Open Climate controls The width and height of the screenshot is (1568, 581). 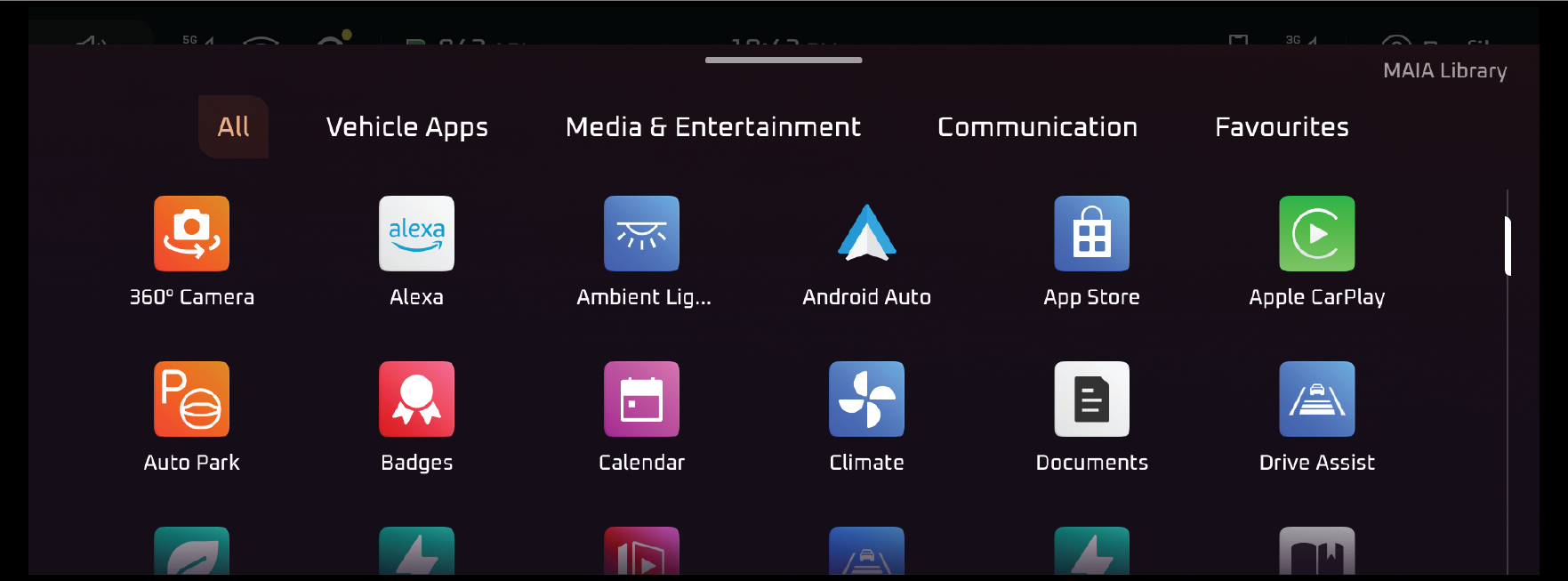click(866, 399)
